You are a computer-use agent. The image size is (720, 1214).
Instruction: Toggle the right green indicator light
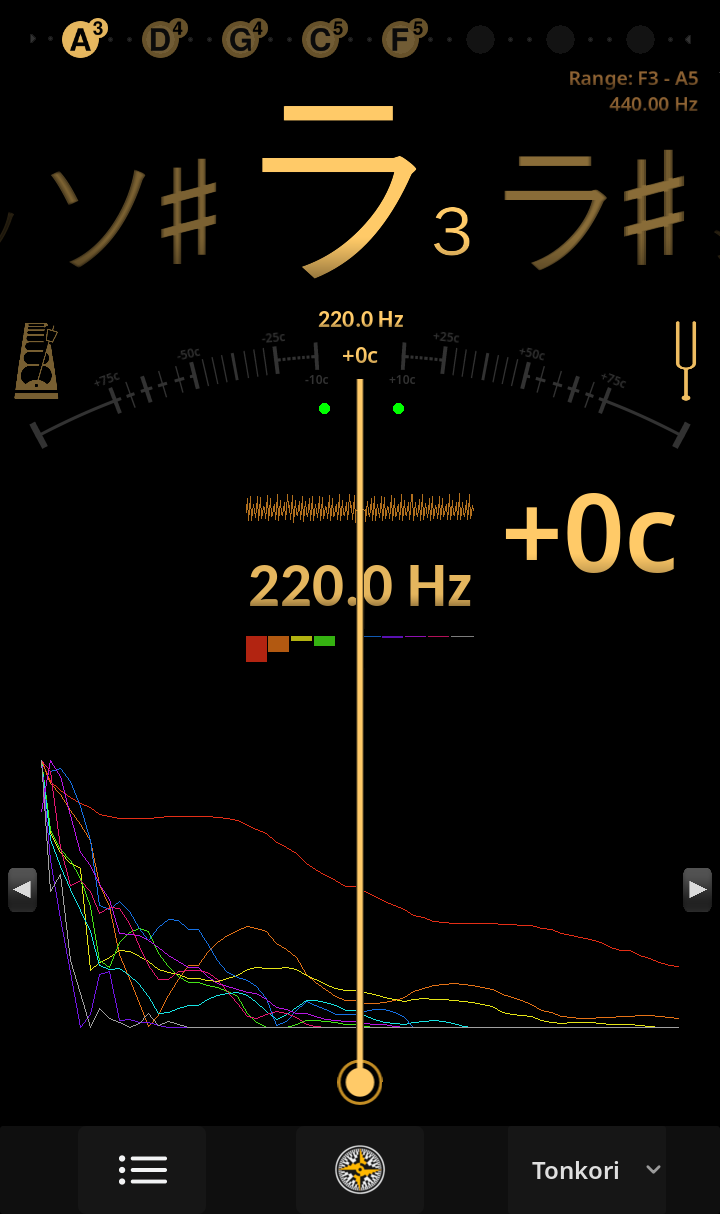coord(398,408)
